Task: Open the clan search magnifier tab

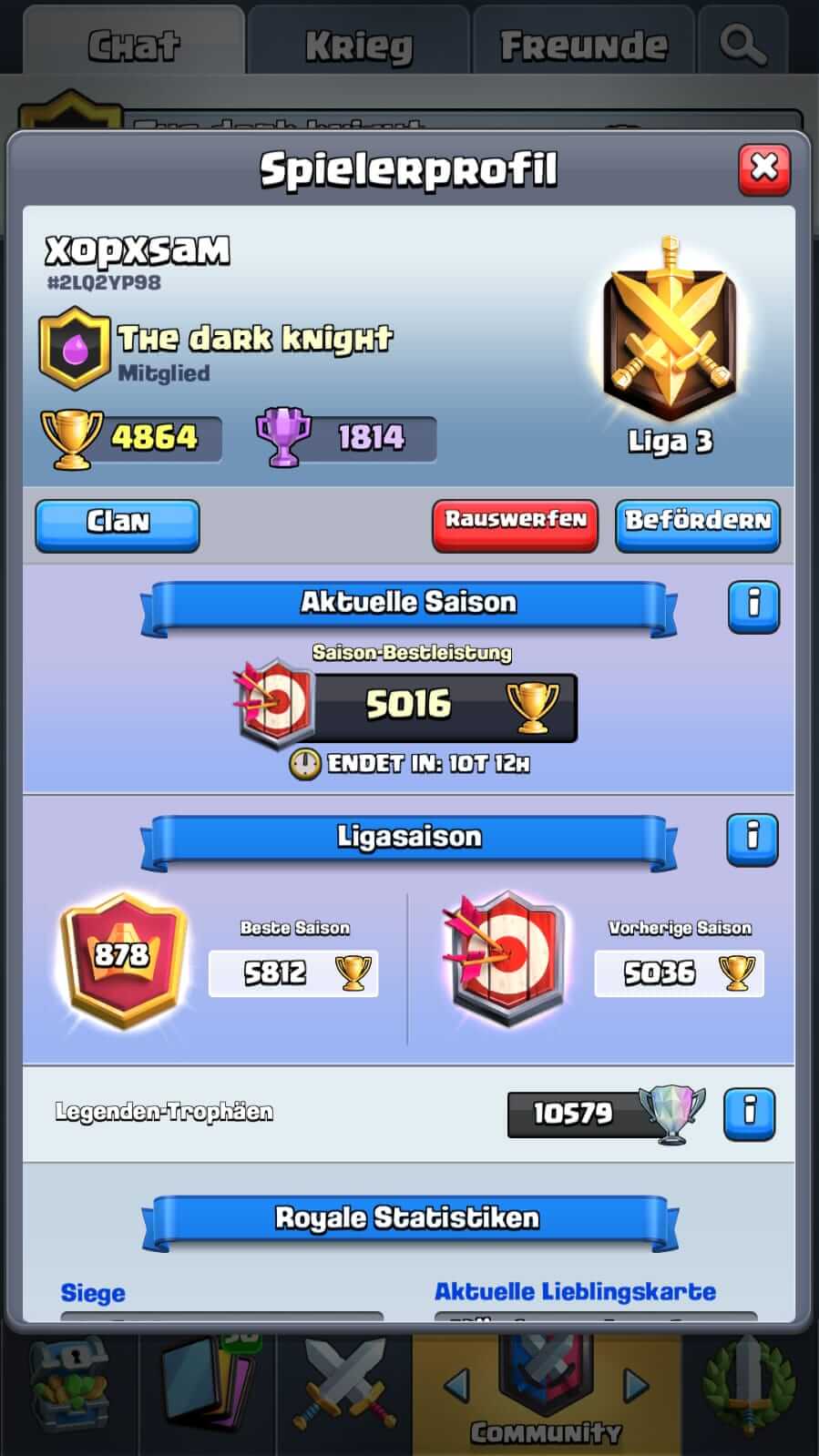Action: pos(742,44)
